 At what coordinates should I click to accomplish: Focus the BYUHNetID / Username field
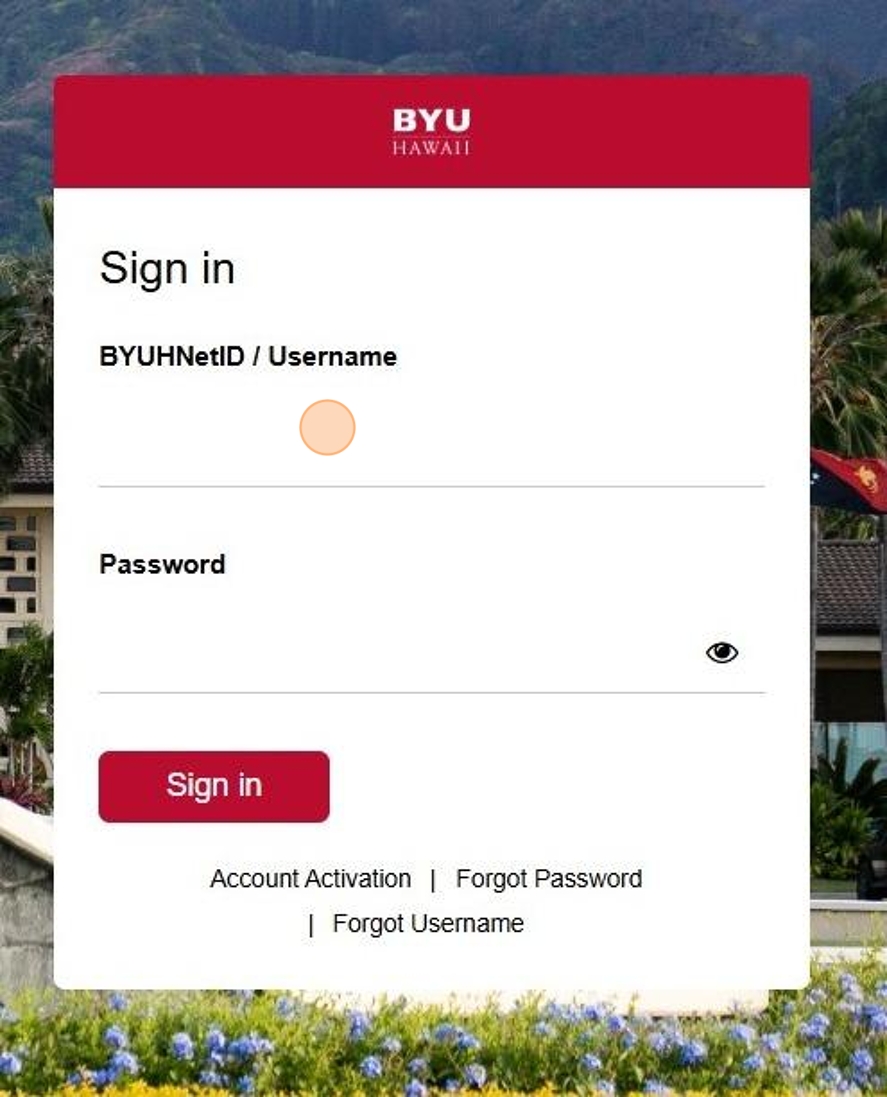(x=430, y=440)
